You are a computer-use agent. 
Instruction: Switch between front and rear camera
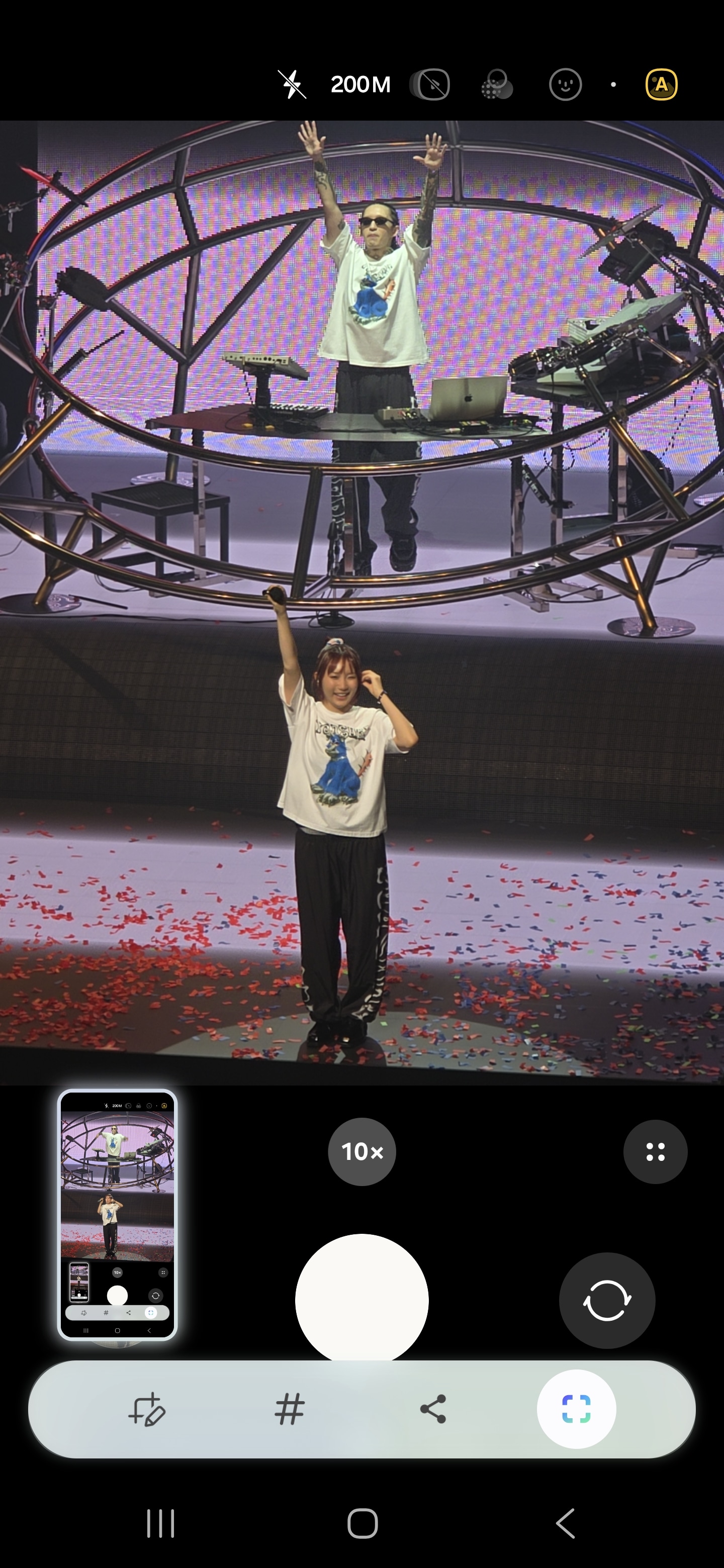point(606,1300)
